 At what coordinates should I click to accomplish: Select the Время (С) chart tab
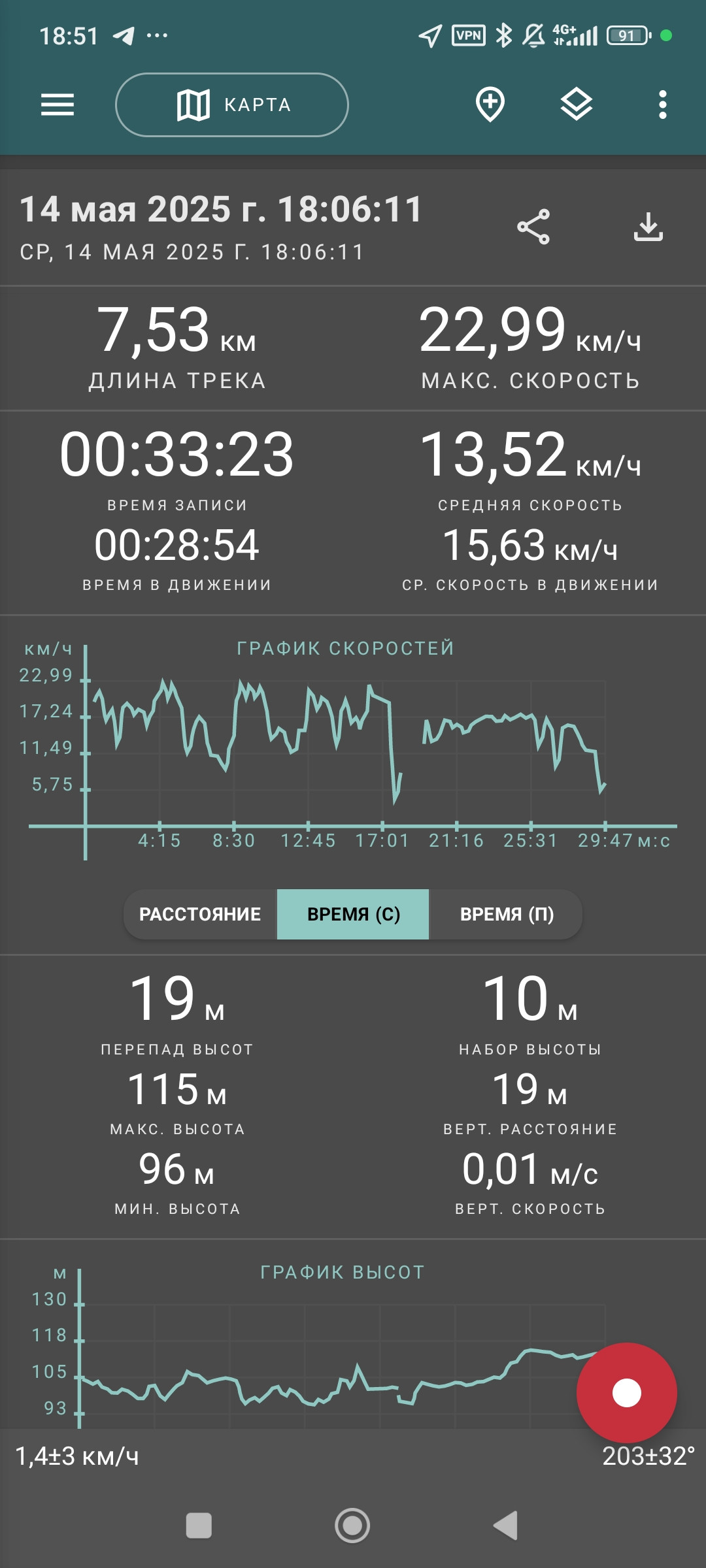click(353, 914)
